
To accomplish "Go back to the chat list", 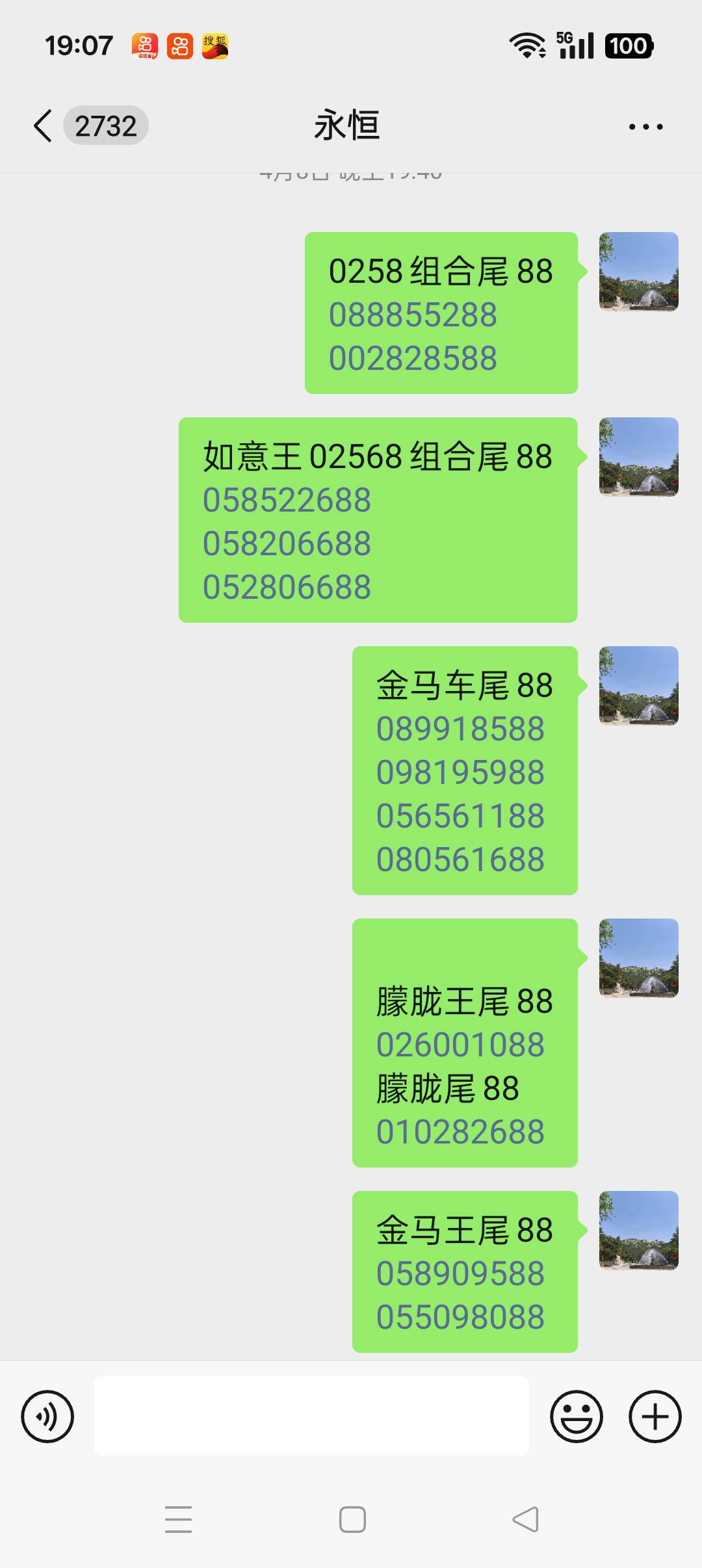I will click(x=43, y=125).
